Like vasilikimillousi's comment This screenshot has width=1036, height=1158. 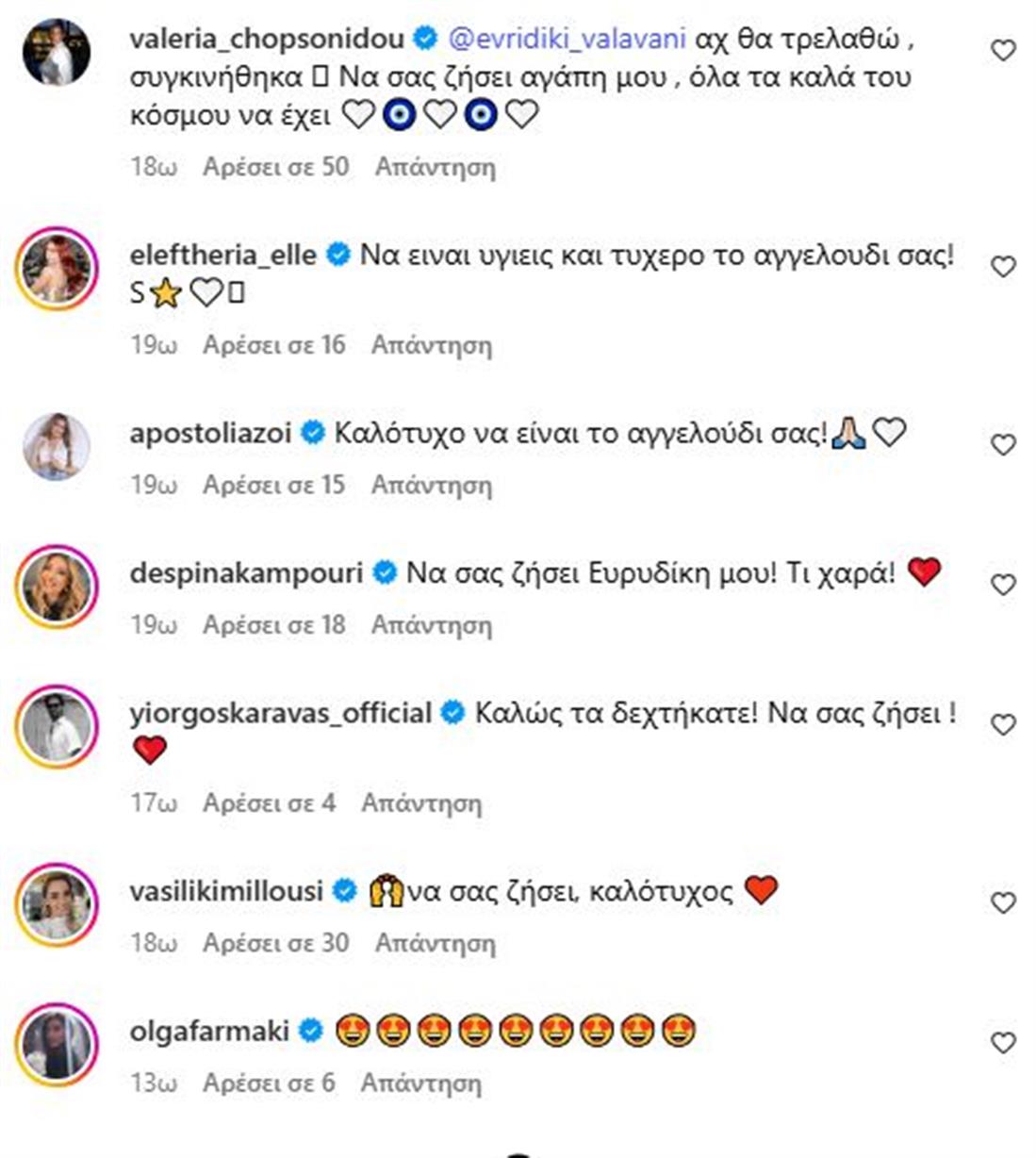click(x=1003, y=902)
